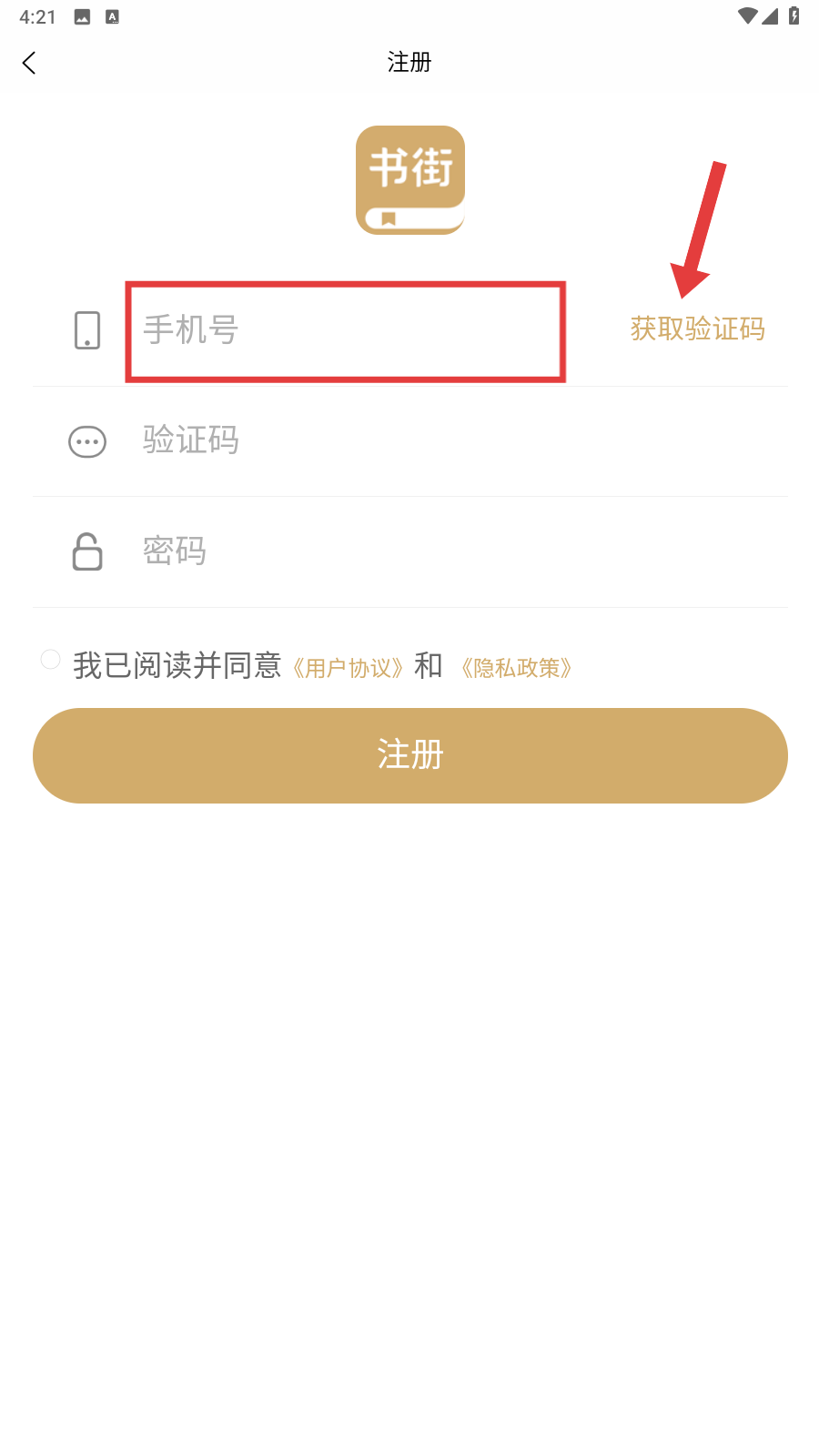Focus the 手机号 phone number field
The image size is (819, 1456).
pos(346,330)
